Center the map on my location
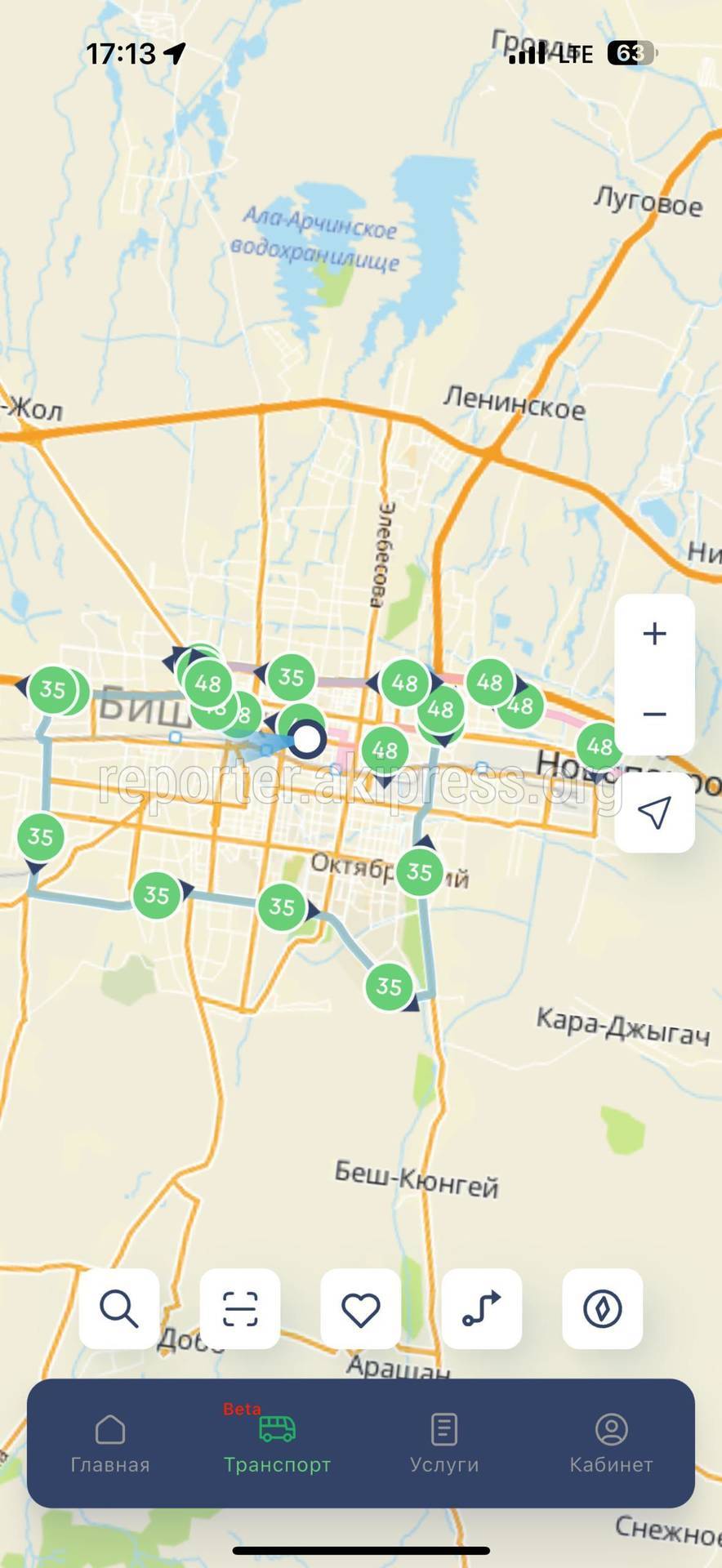This screenshot has height=1568, width=722. (x=654, y=812)
